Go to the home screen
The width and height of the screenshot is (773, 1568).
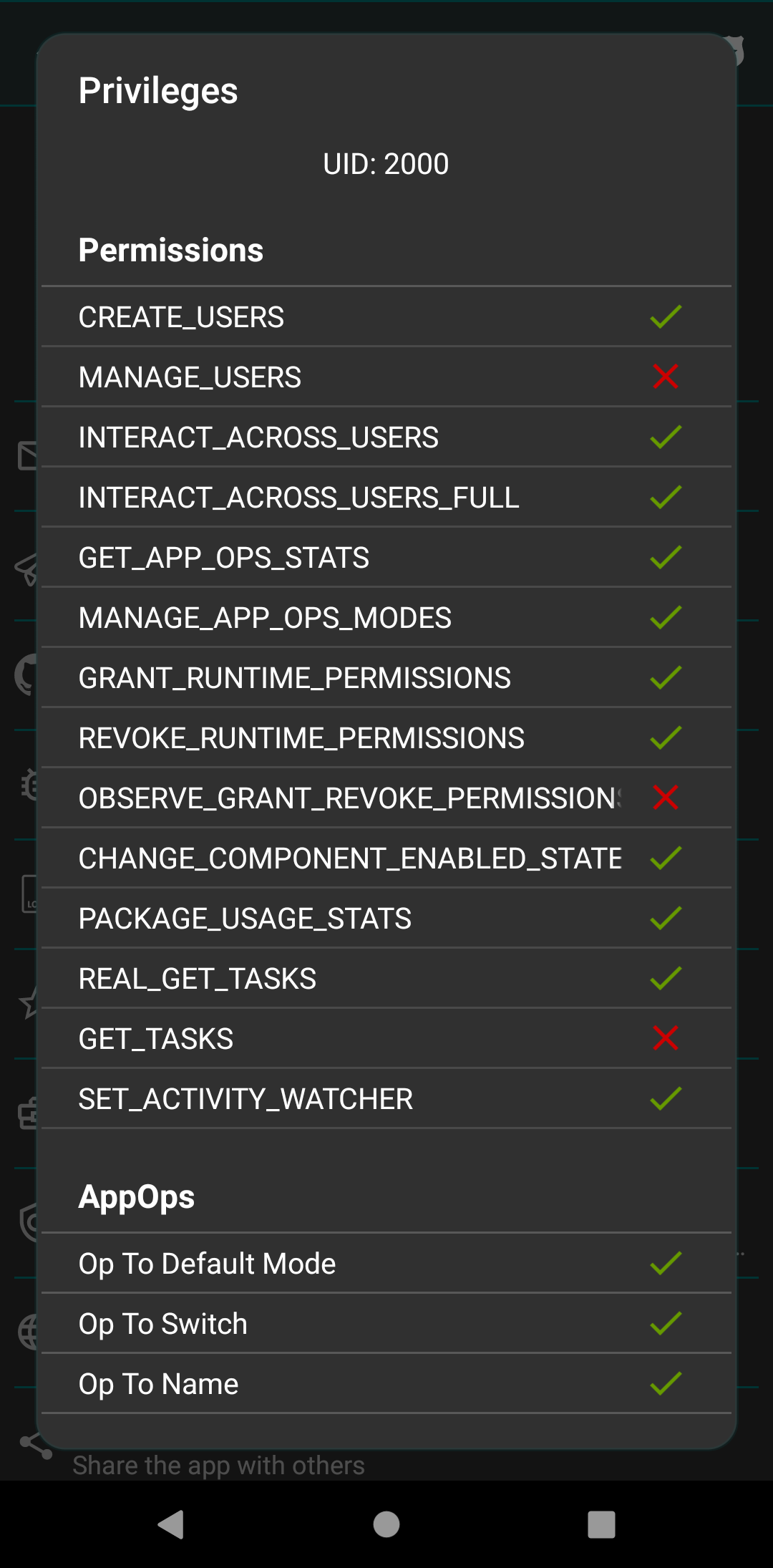(x=386, y=1524)
